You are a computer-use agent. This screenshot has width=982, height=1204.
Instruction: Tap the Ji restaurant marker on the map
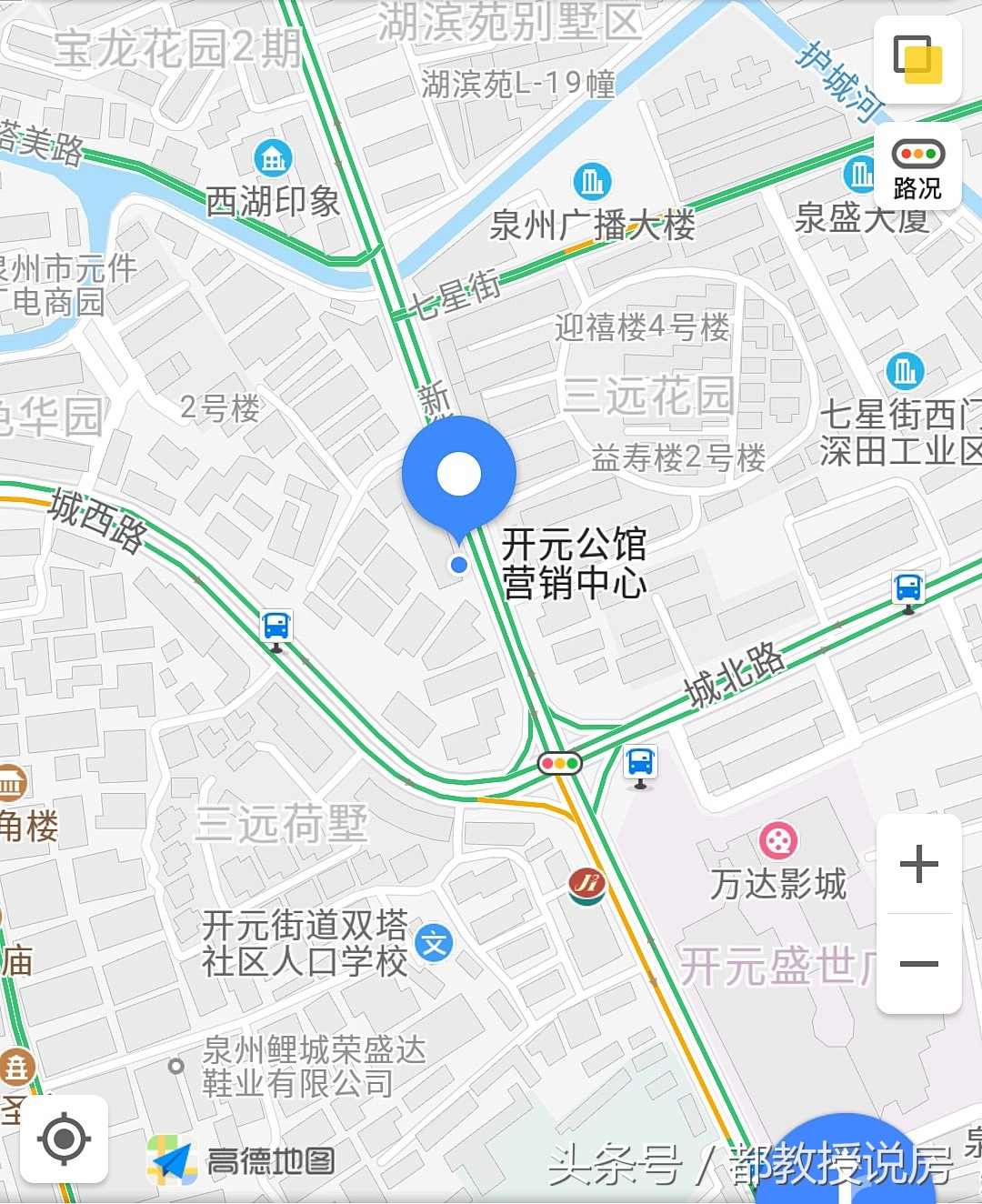586,880
